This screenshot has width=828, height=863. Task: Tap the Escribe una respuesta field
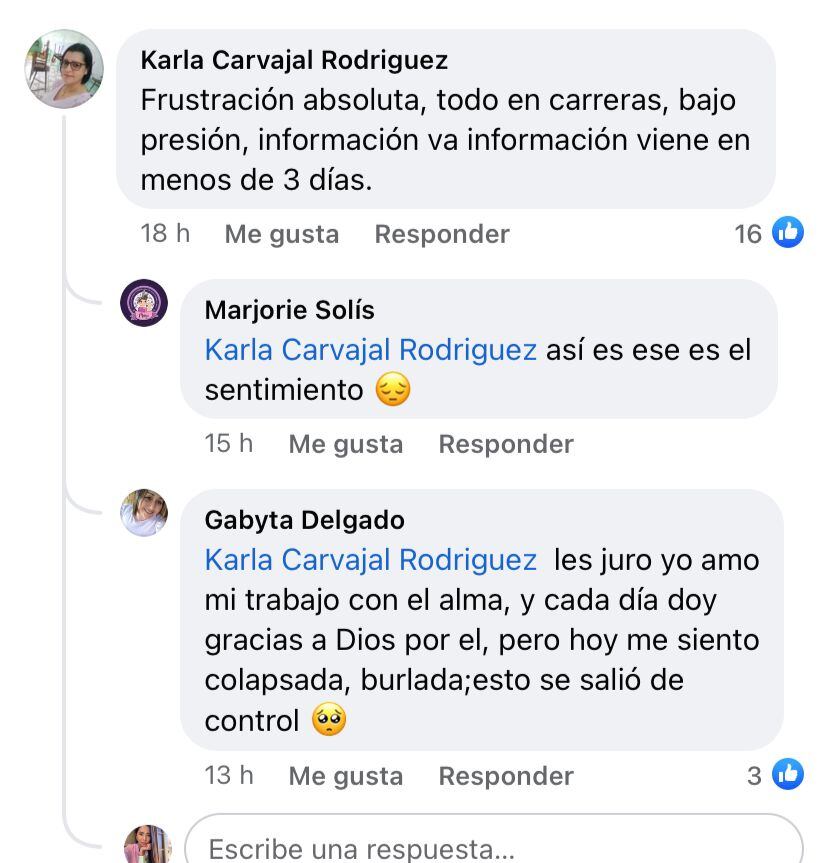pos(492,848)
